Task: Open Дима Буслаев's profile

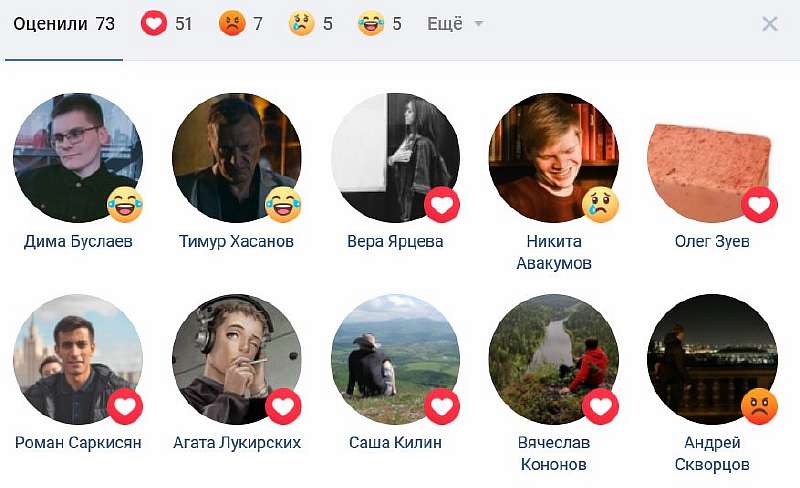Action: [x=78, y=158]
